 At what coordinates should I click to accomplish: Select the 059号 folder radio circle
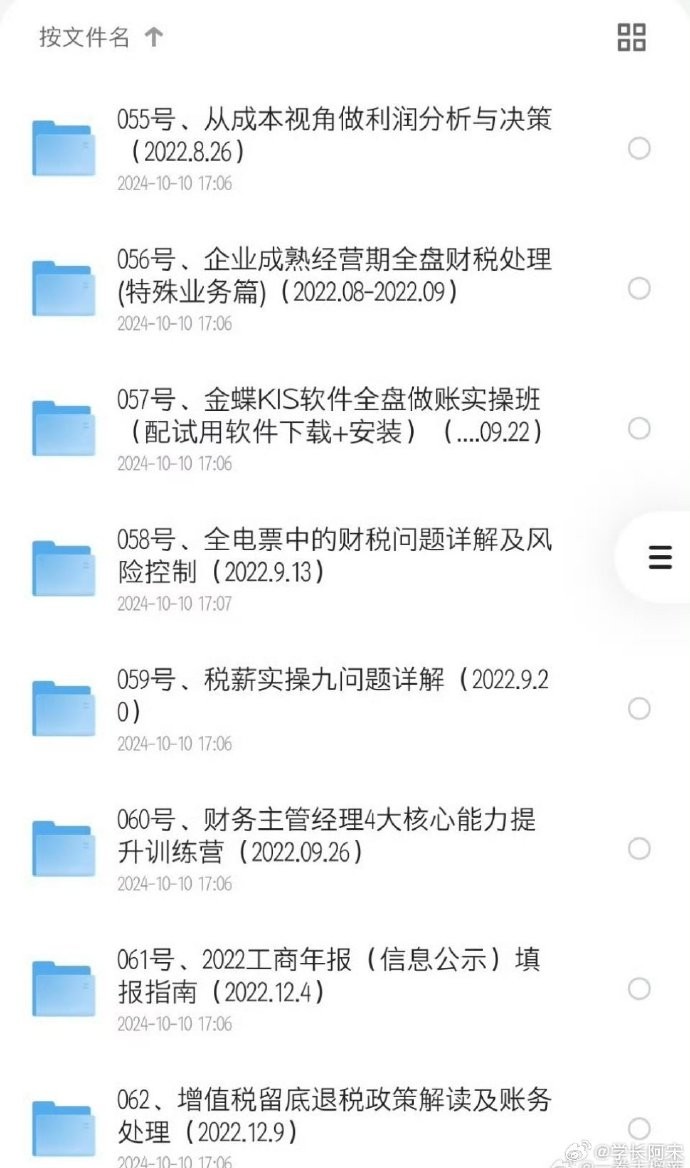(639, 709)
